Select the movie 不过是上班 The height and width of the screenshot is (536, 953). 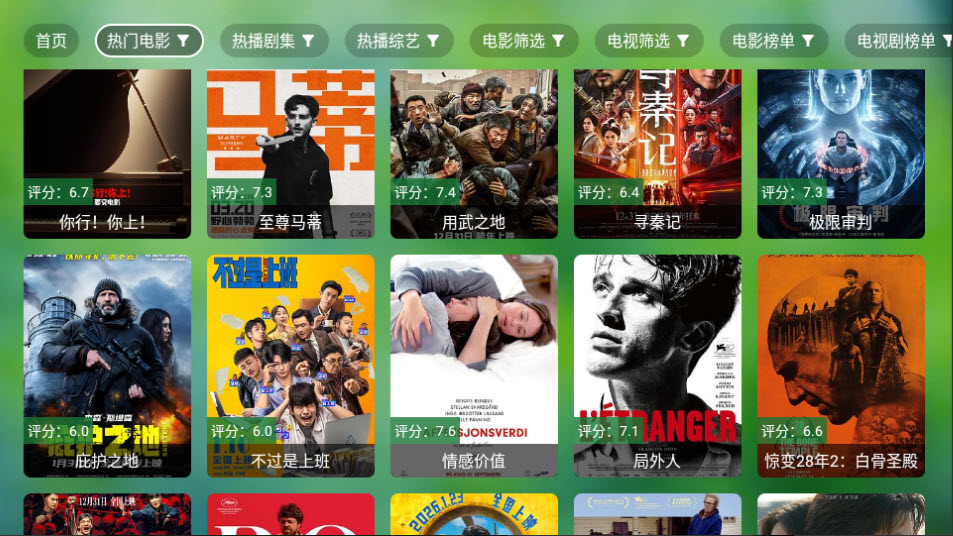point(291,365)
